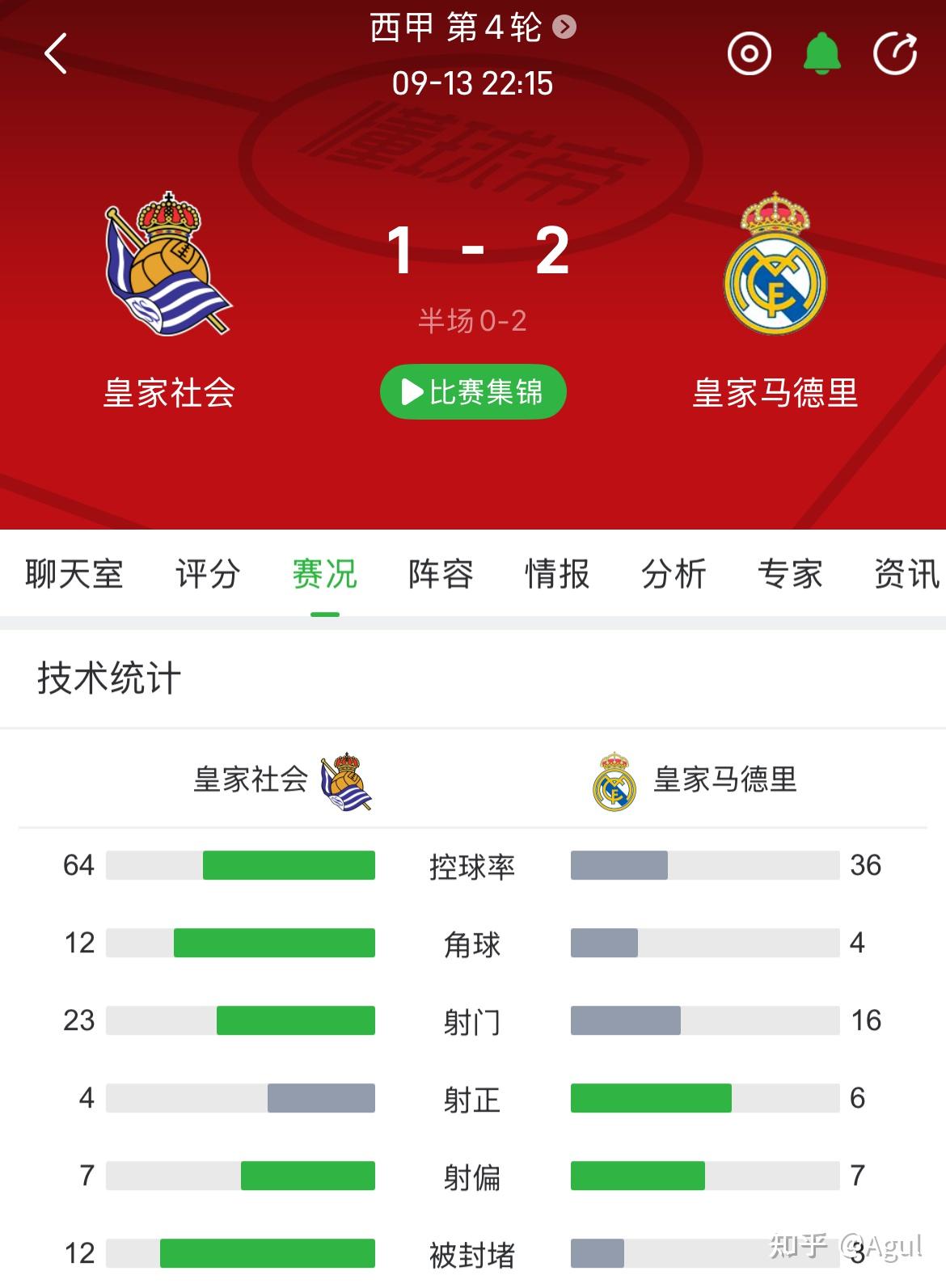This screenshot has width=946, height=1288.
Task: Tap the 比赛集锦 highlights button
Action: tap(473, 391)
